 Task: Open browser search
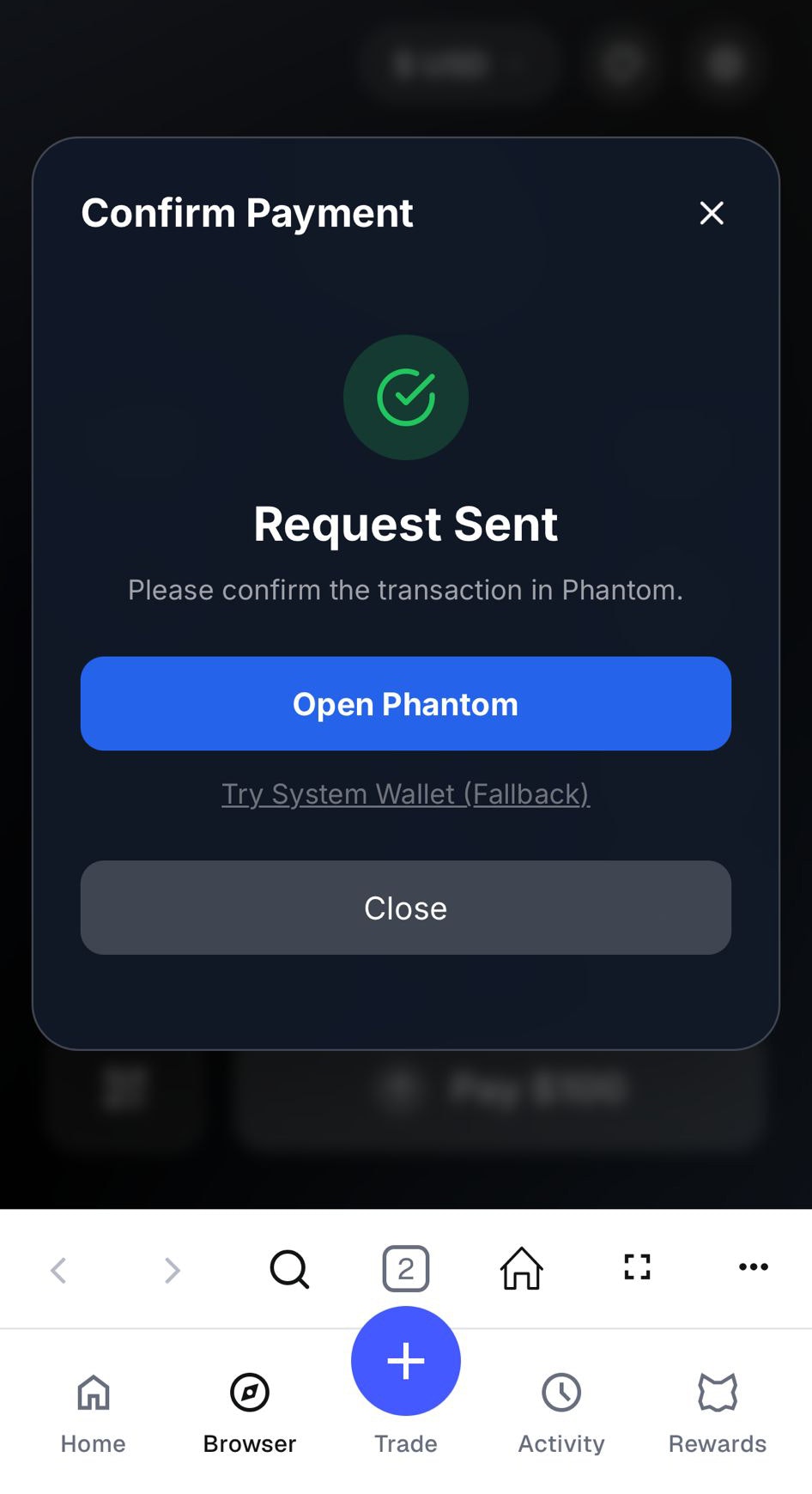click(289, 1269)
